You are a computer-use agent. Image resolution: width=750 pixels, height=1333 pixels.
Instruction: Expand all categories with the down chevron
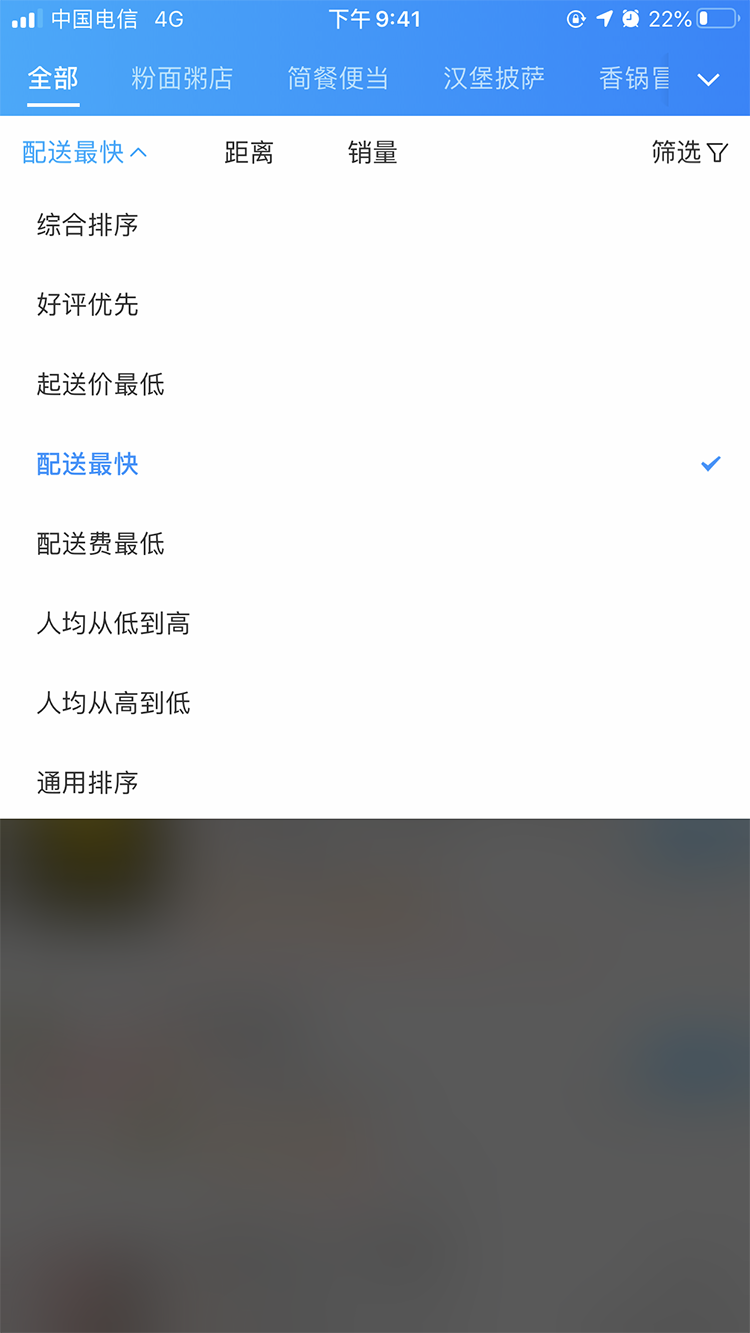(708, 80)
